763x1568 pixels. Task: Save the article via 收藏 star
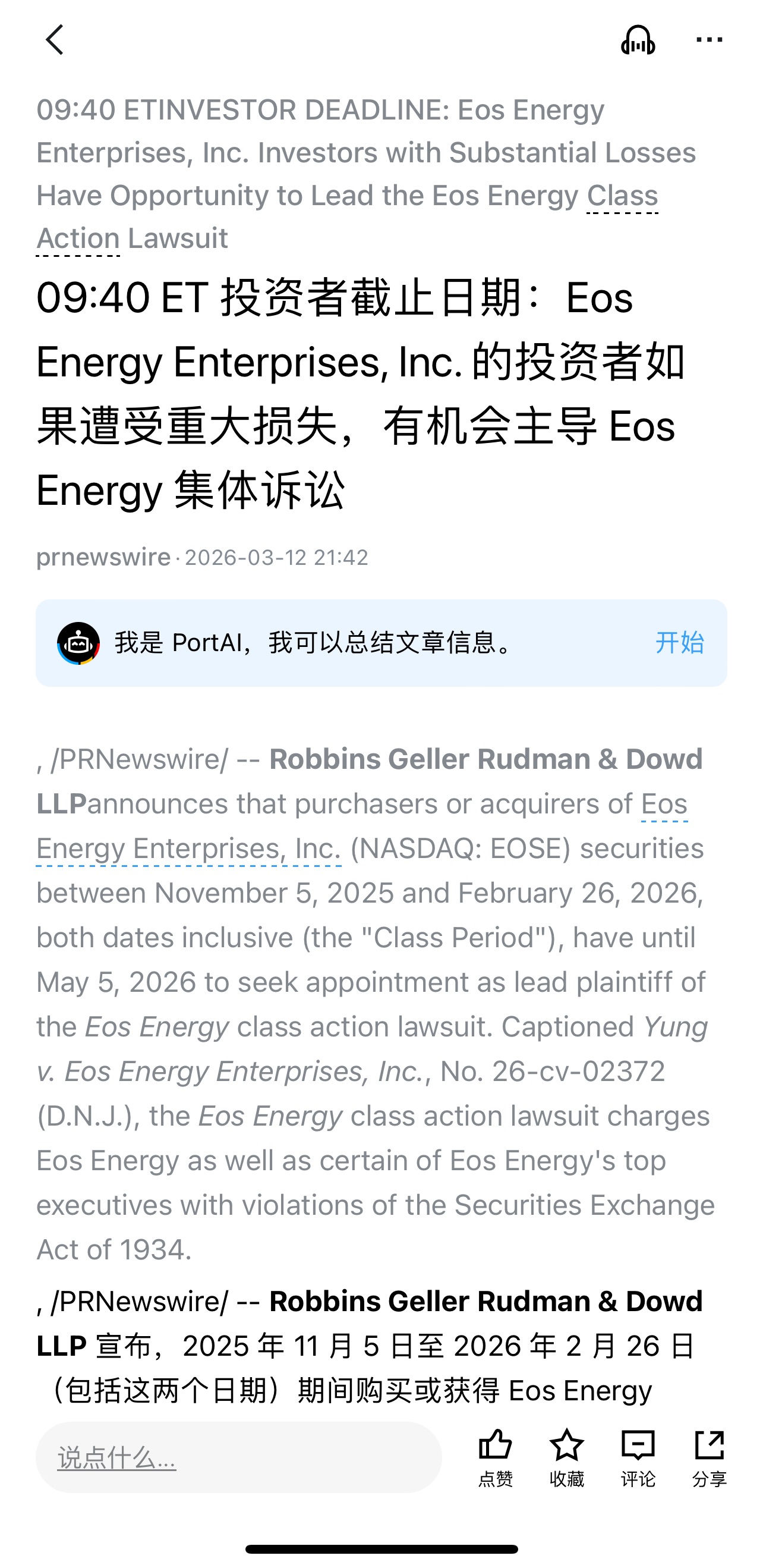(566, 1458)
